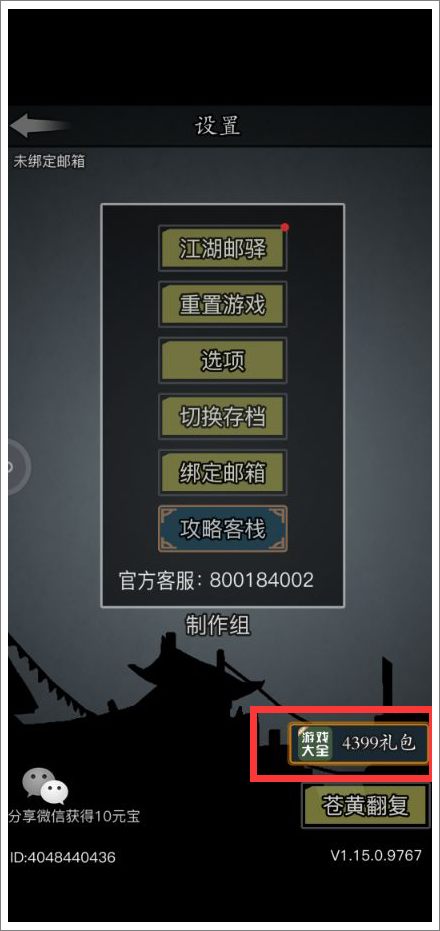This screenshot has height=931, width=440.
Task: Tap 绑定邮箱 to bind email
Action: click(x=223, y=473)
